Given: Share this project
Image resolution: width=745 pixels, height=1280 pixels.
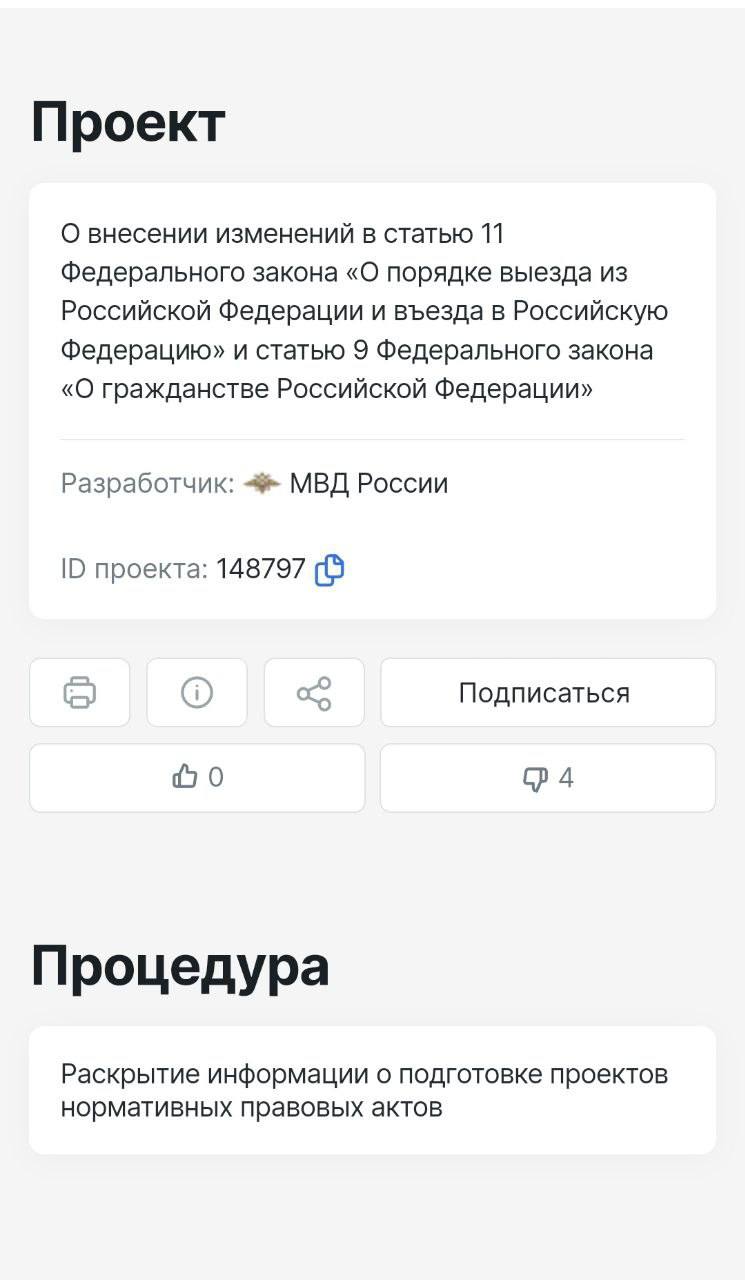Looking at the screenshot, I should (314, 692).
